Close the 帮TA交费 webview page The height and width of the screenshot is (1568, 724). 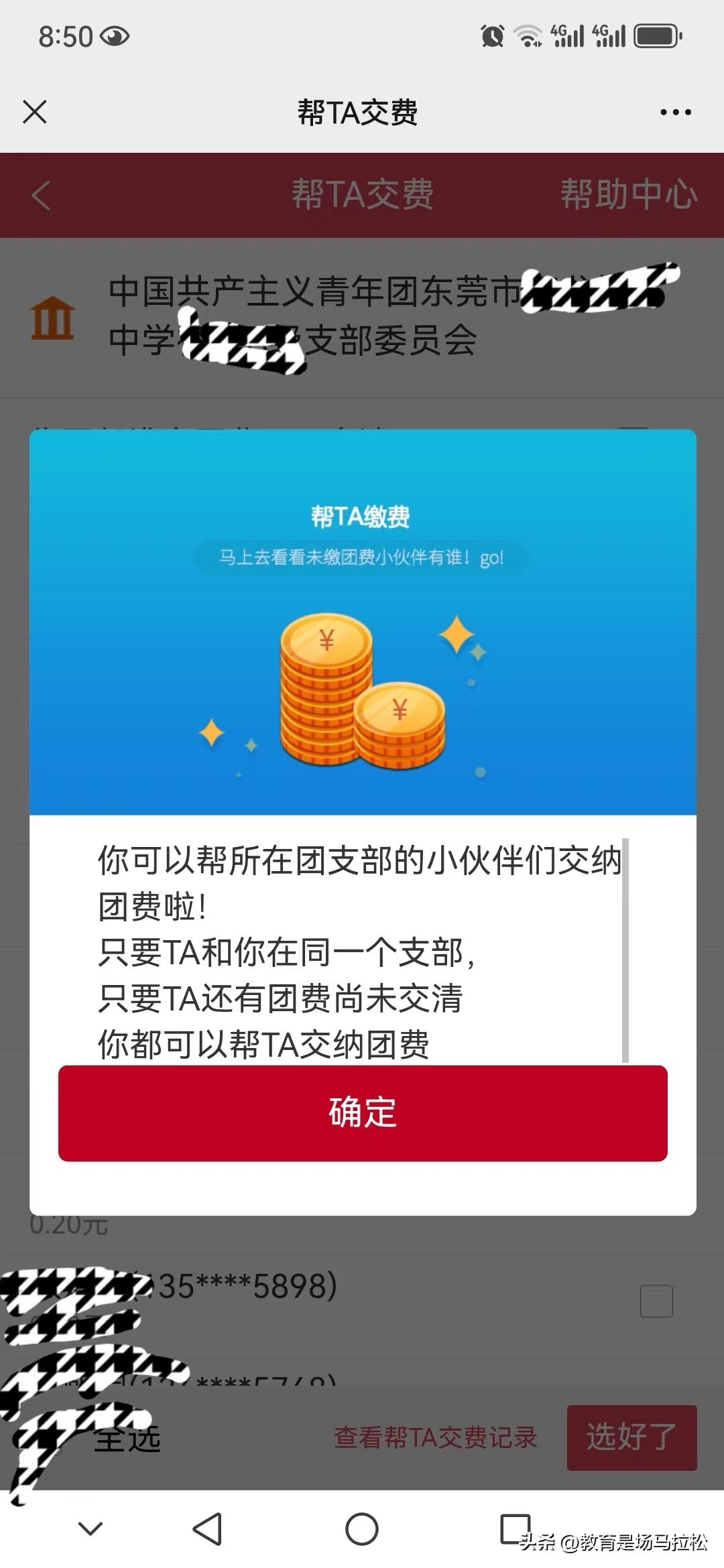click(35, 112)
